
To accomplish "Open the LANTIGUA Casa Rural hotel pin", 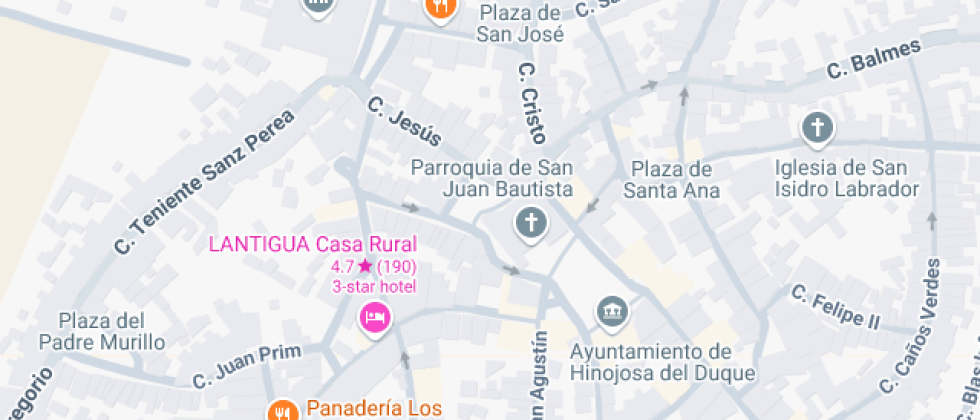I will coord(375,317).
